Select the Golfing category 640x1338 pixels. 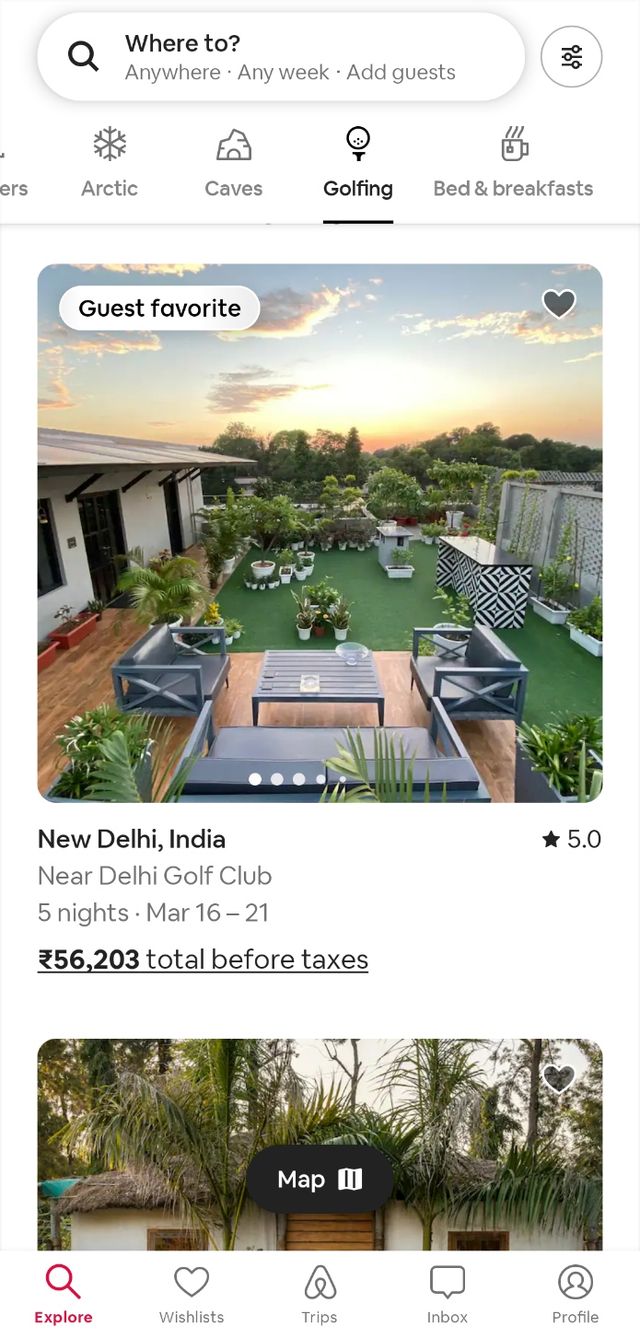pyautogui.click(x=358, y=162)
